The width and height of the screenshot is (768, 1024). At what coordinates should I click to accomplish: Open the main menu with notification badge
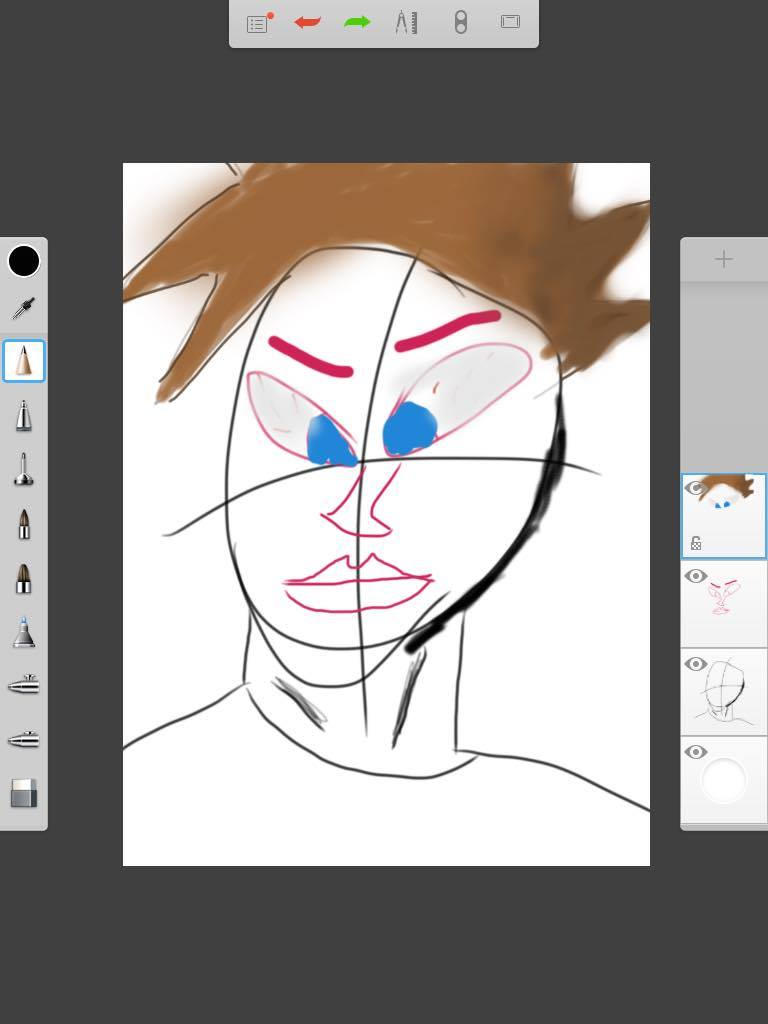pos(257,24)
